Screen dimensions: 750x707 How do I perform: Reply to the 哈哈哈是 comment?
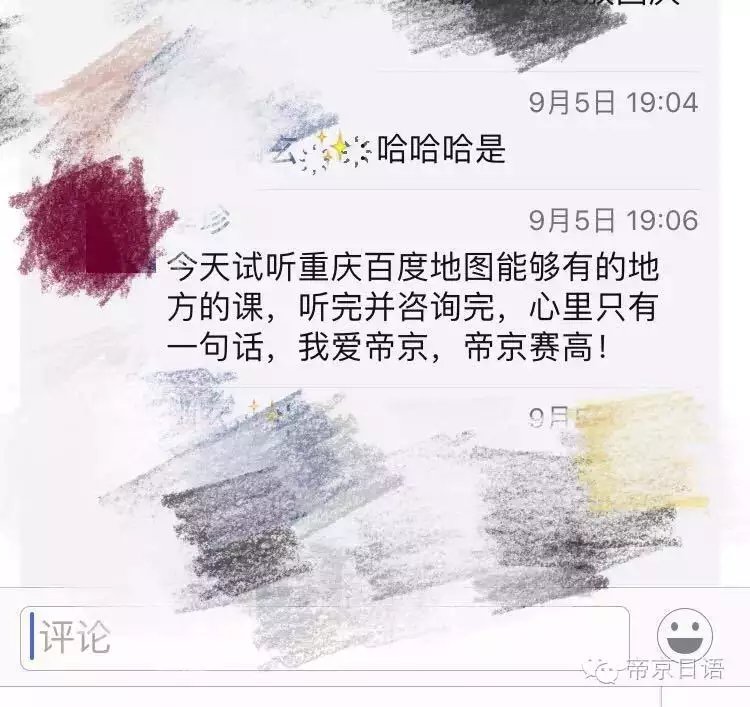(x=441, y=150)
